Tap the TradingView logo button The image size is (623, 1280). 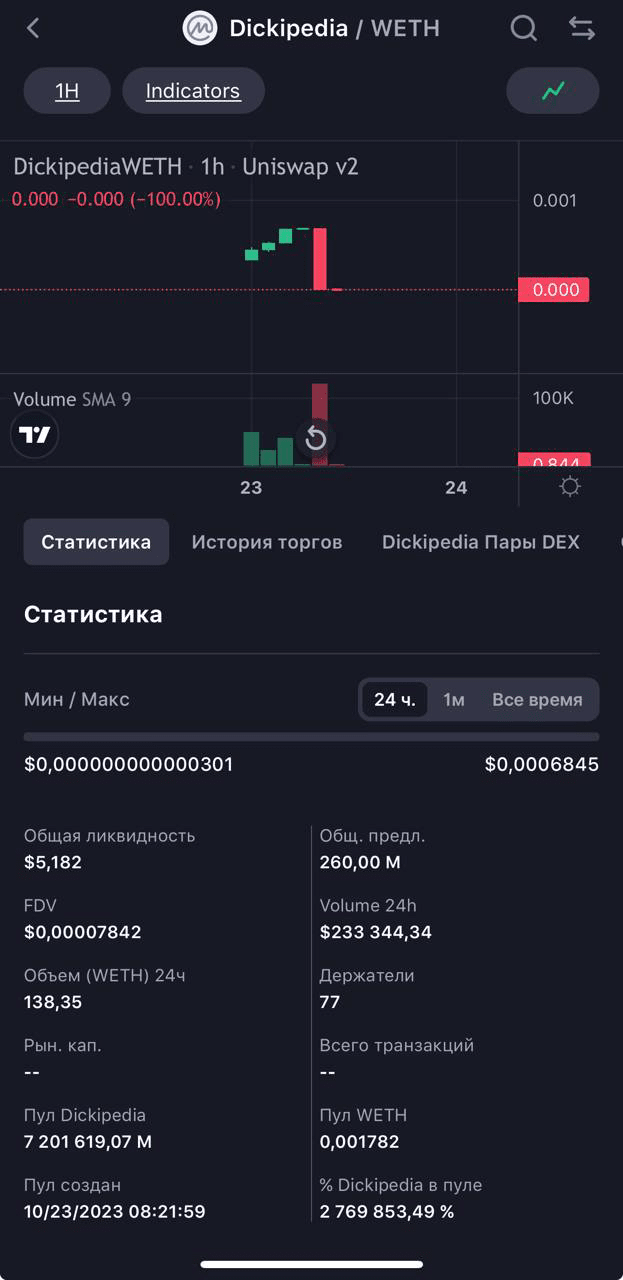(35, 435)
